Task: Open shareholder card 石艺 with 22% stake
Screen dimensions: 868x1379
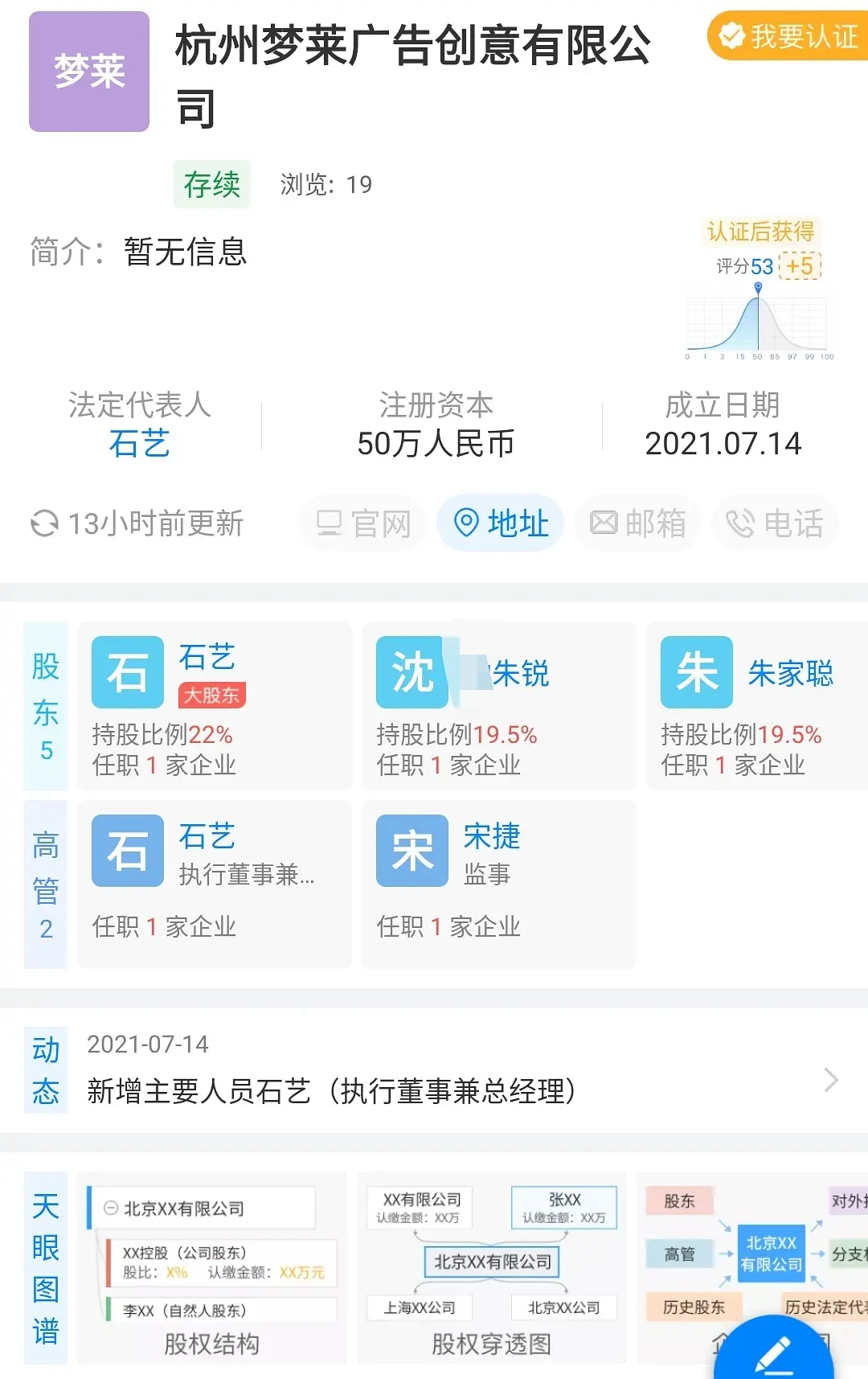Action: 215,706
